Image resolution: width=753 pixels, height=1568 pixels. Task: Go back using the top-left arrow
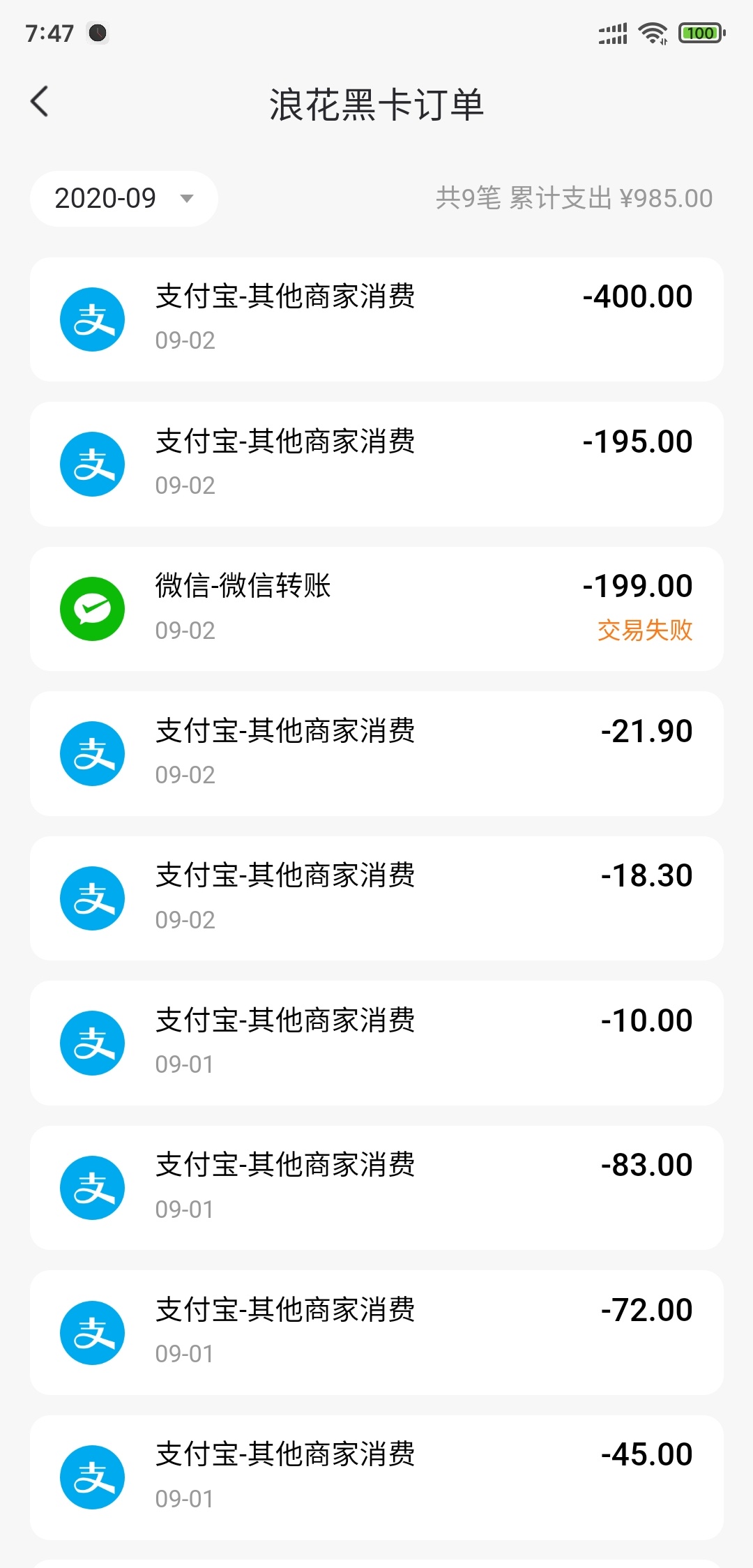(40, 102)
